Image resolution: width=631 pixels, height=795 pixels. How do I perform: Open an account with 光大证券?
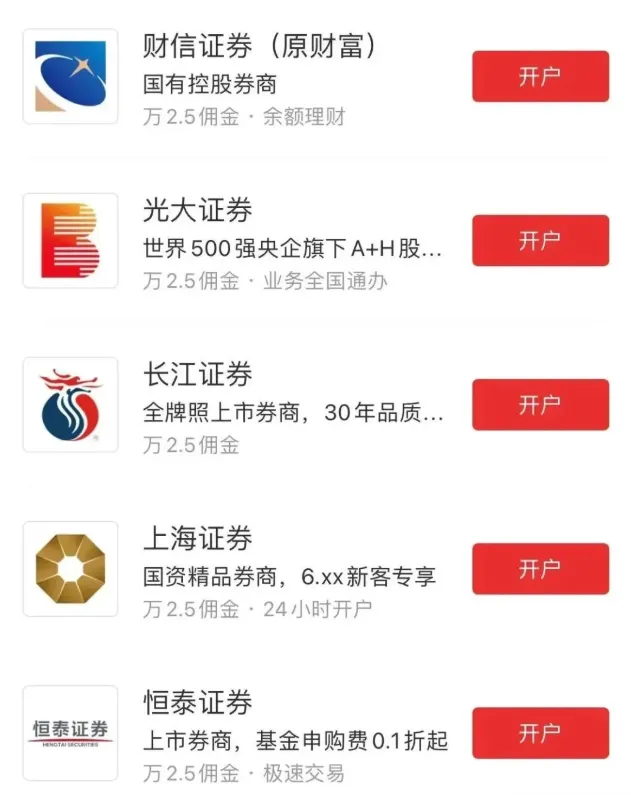pos(540,241)
